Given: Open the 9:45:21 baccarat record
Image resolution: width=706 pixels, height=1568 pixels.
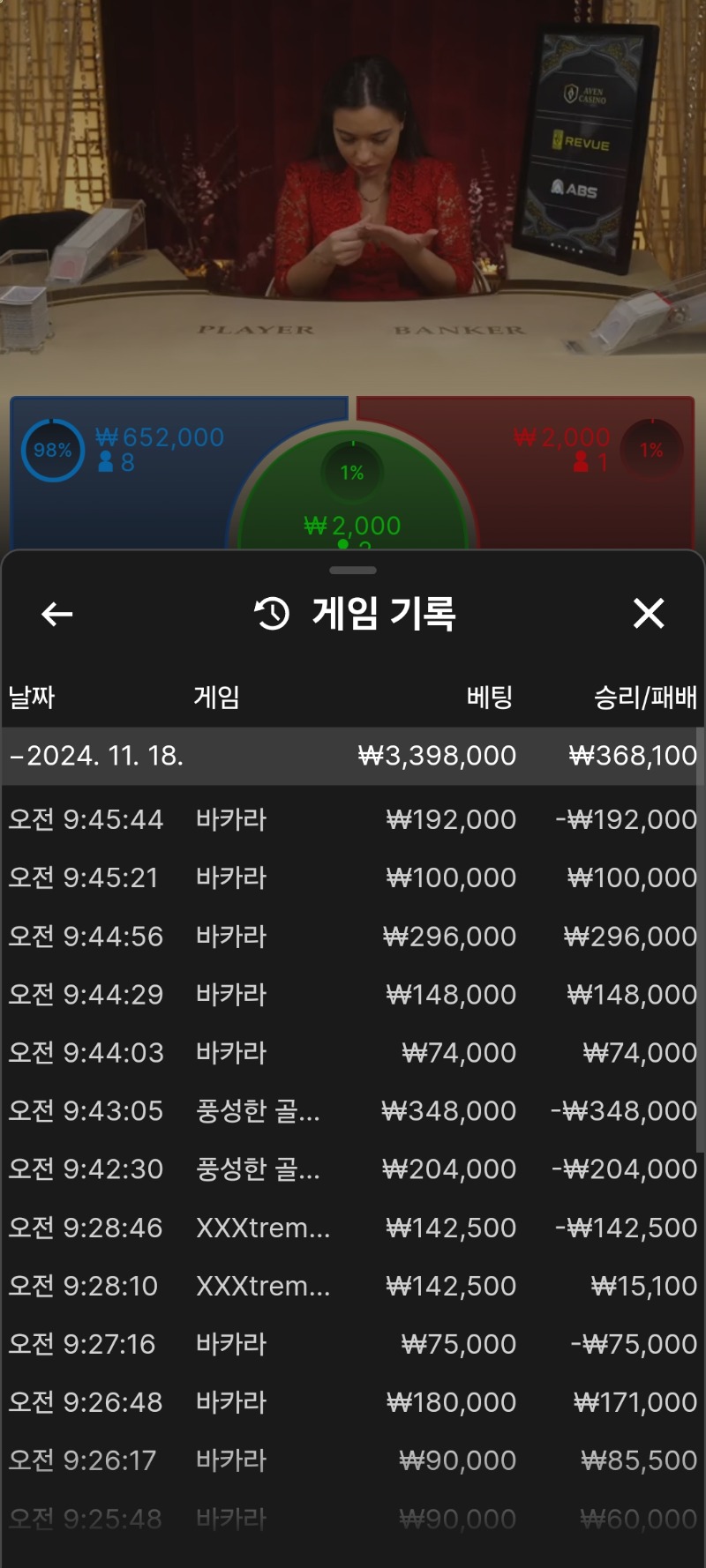Looking at the screenshot, I should pos(352,877).
